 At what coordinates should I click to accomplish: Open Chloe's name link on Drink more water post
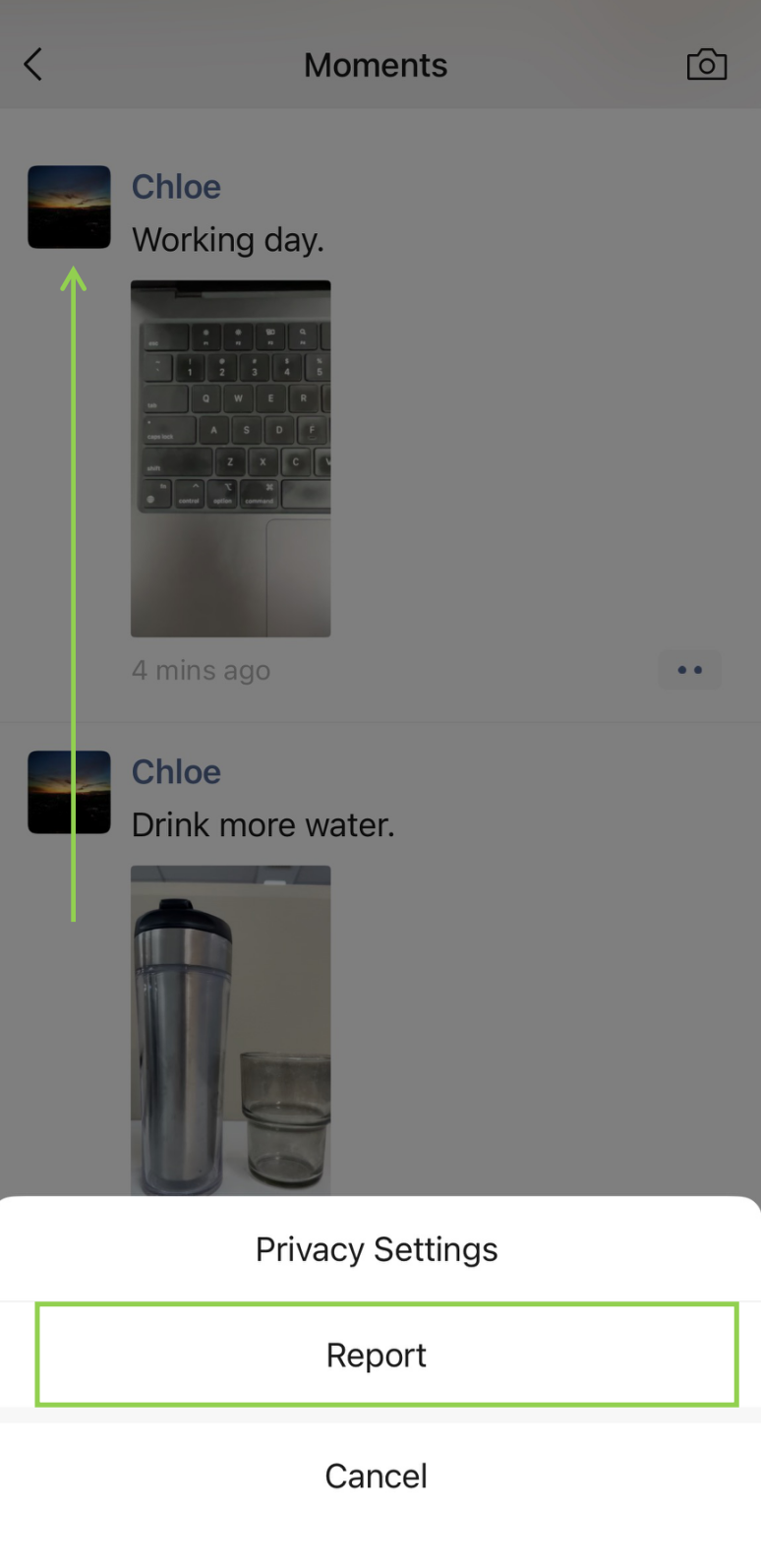176,772
